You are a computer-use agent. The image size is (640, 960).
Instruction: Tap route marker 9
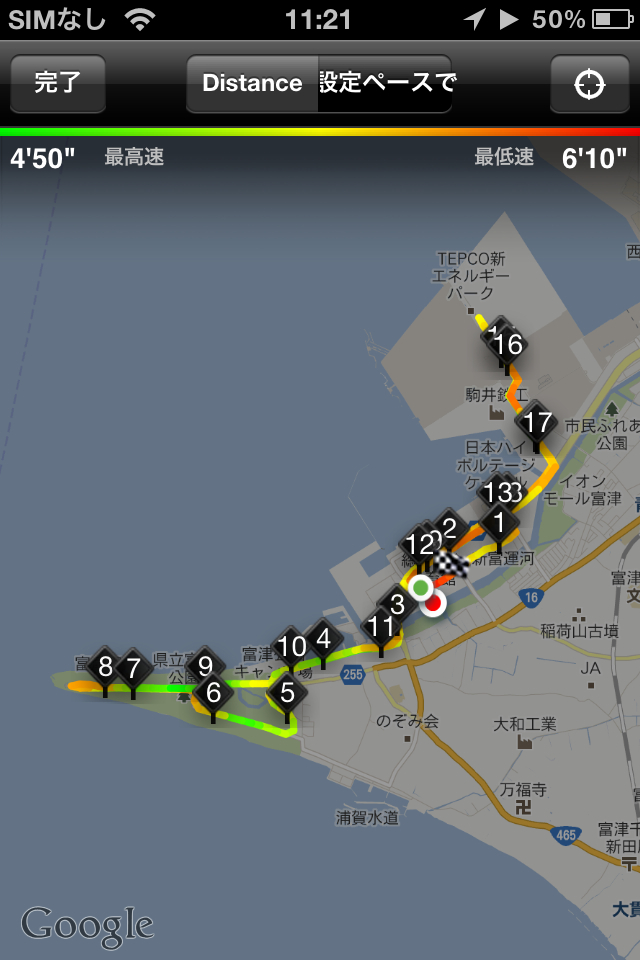point(205,664)
